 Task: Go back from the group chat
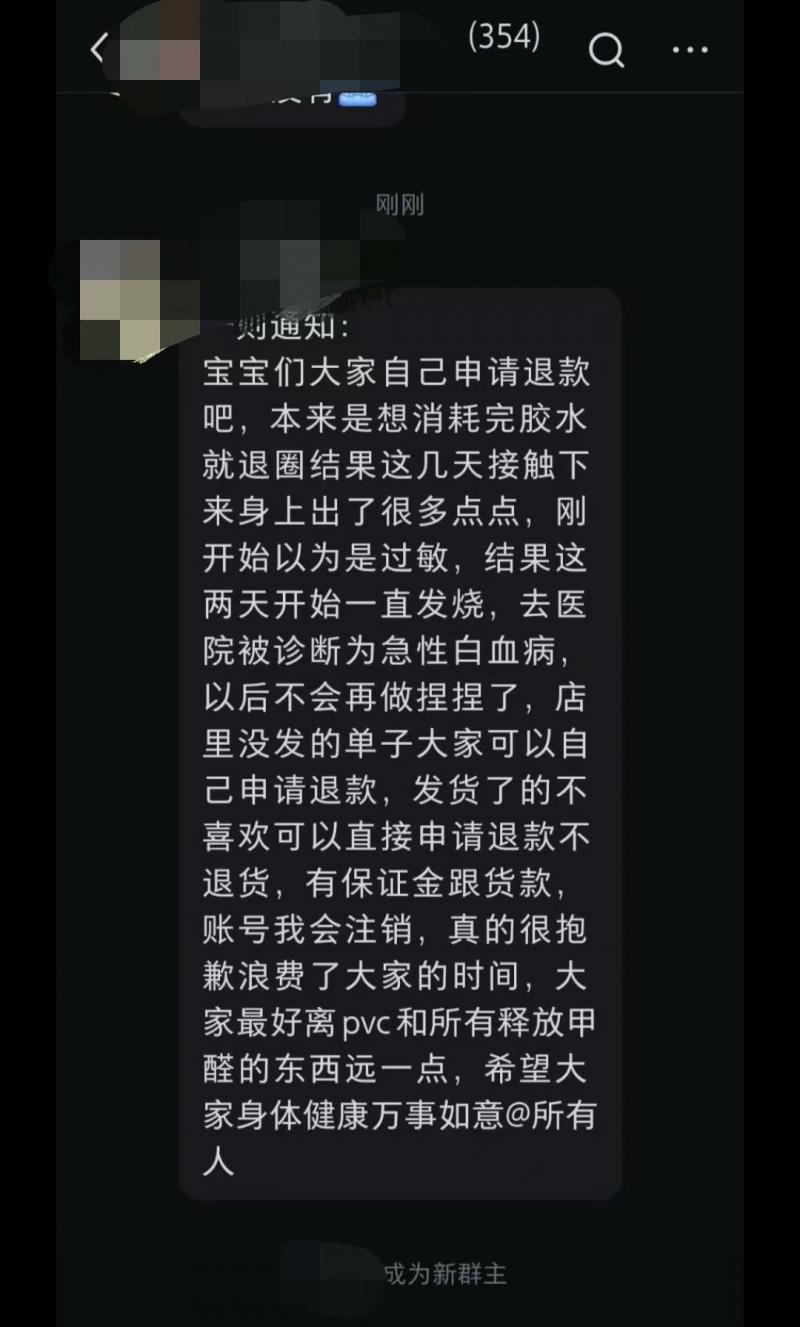point(98,49)
